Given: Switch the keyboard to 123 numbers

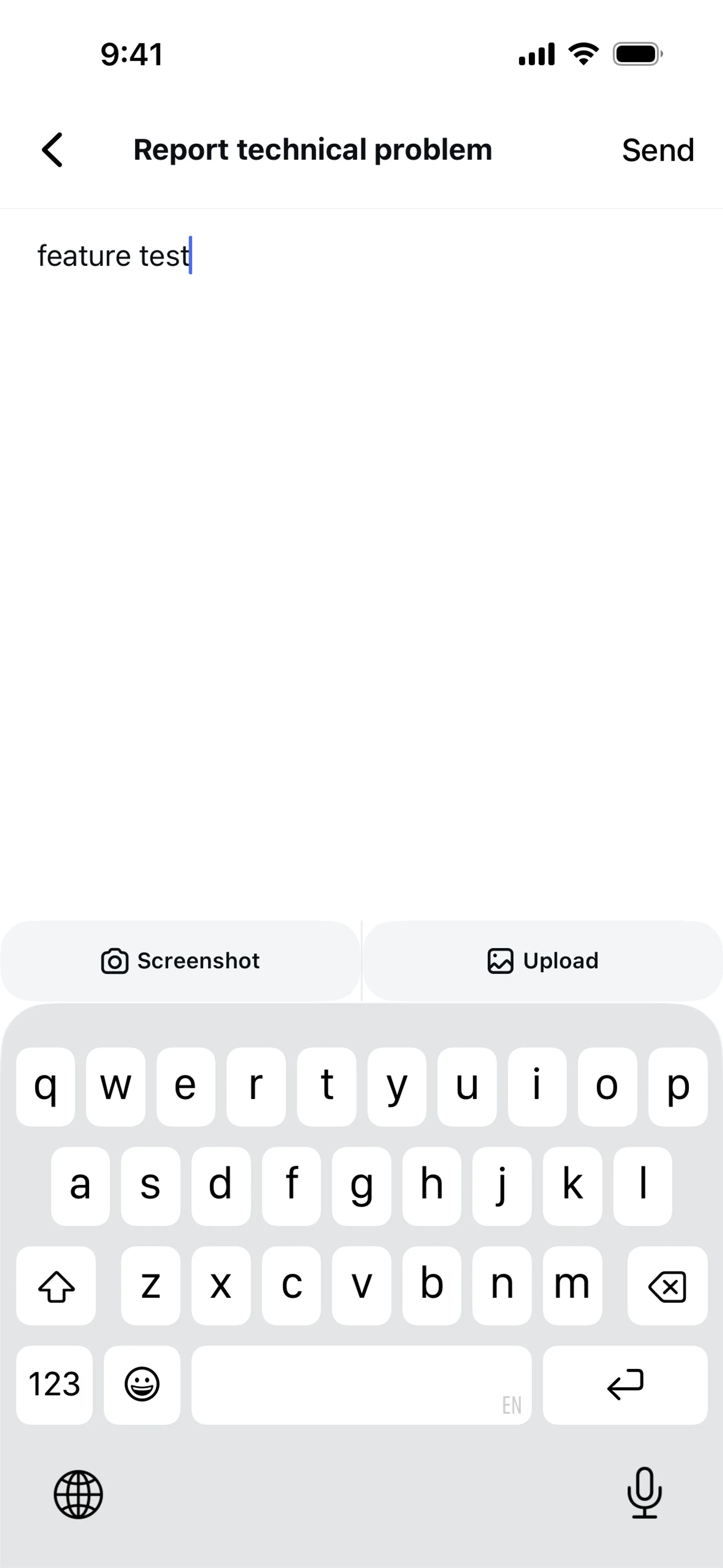Looking at the screenshot, I should [55, 1385].
